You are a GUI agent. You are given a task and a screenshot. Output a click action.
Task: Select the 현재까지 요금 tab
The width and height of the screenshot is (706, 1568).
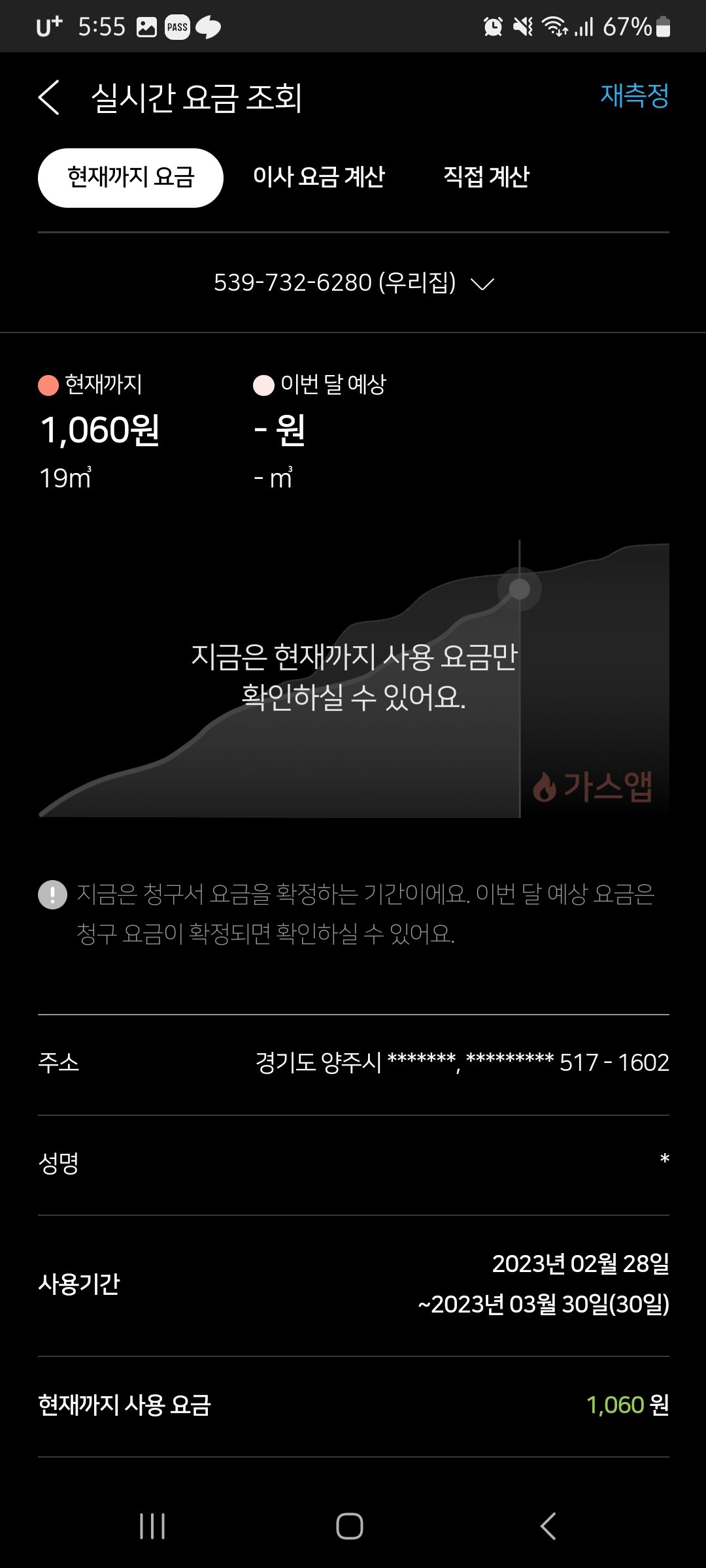click(x=131, y=178)
